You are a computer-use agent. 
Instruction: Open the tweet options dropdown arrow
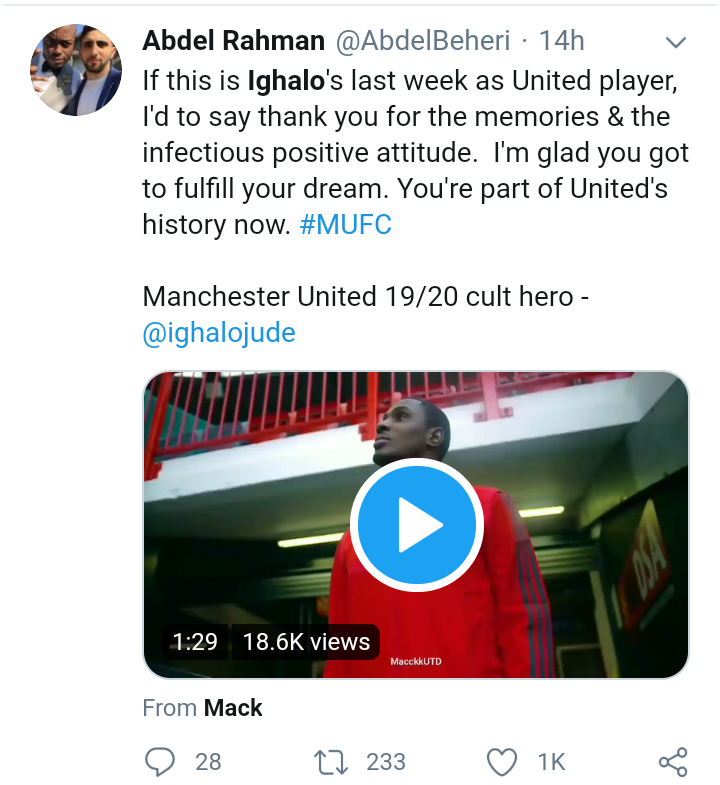(676, 43)
